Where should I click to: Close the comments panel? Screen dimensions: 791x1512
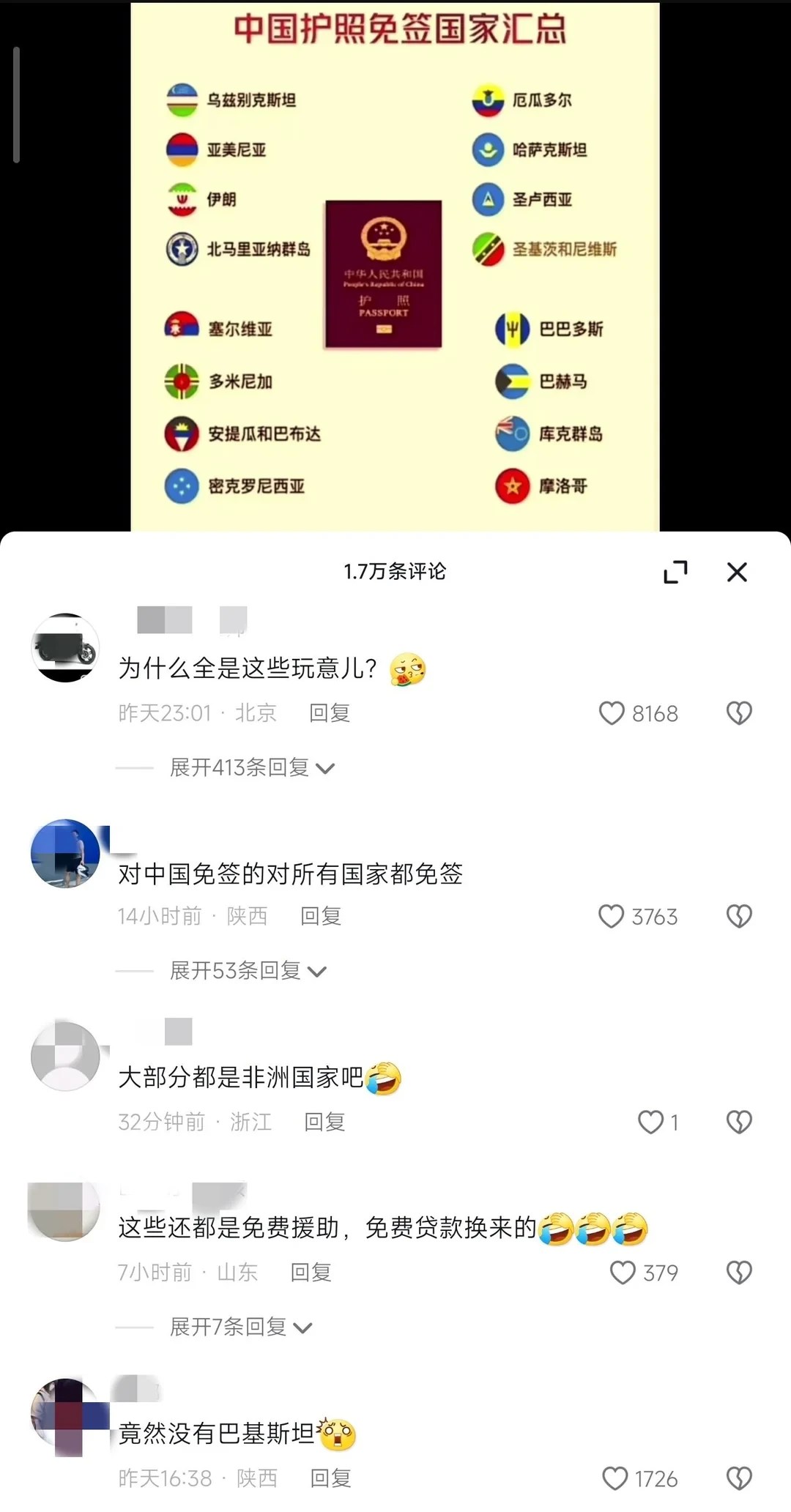click(737, 572)
